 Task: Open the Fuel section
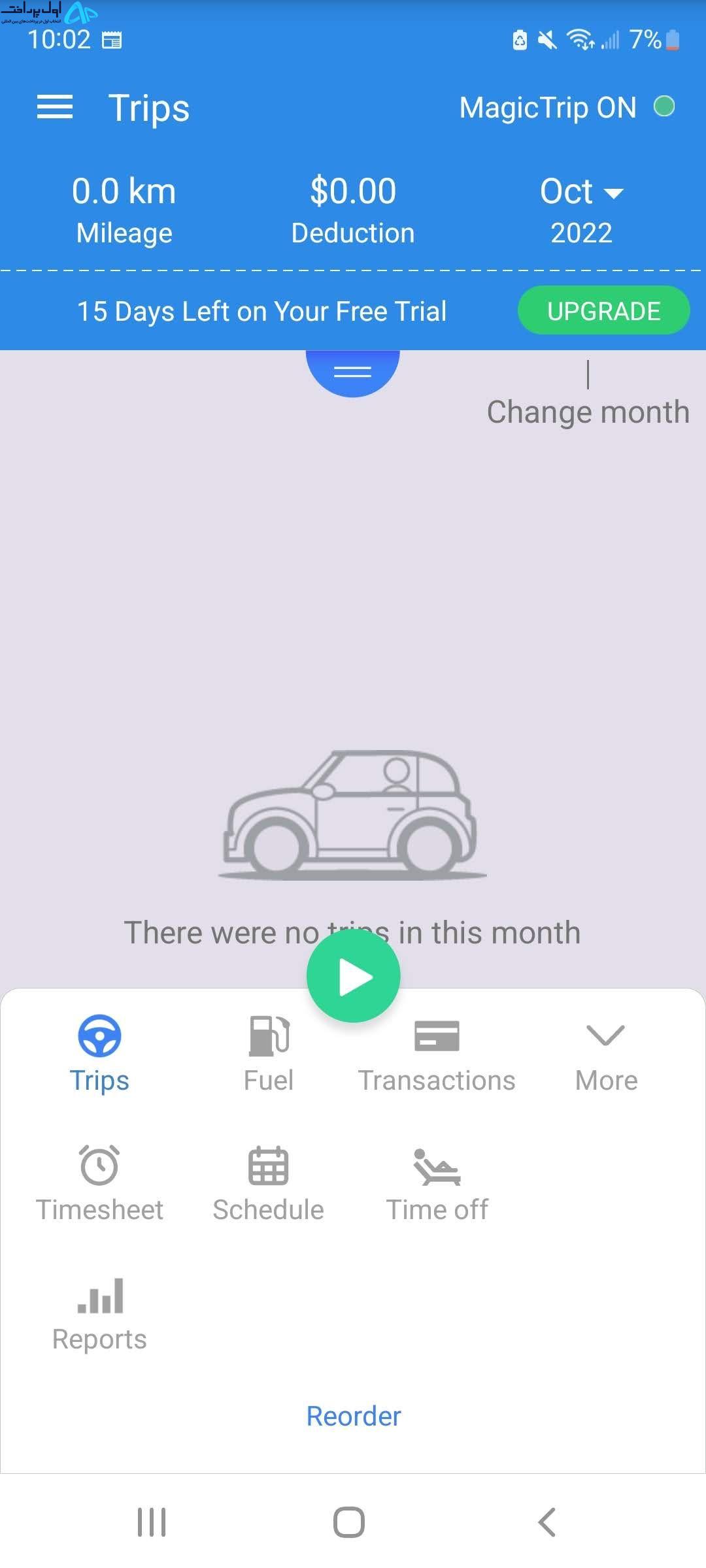(x=268, y=1053)
